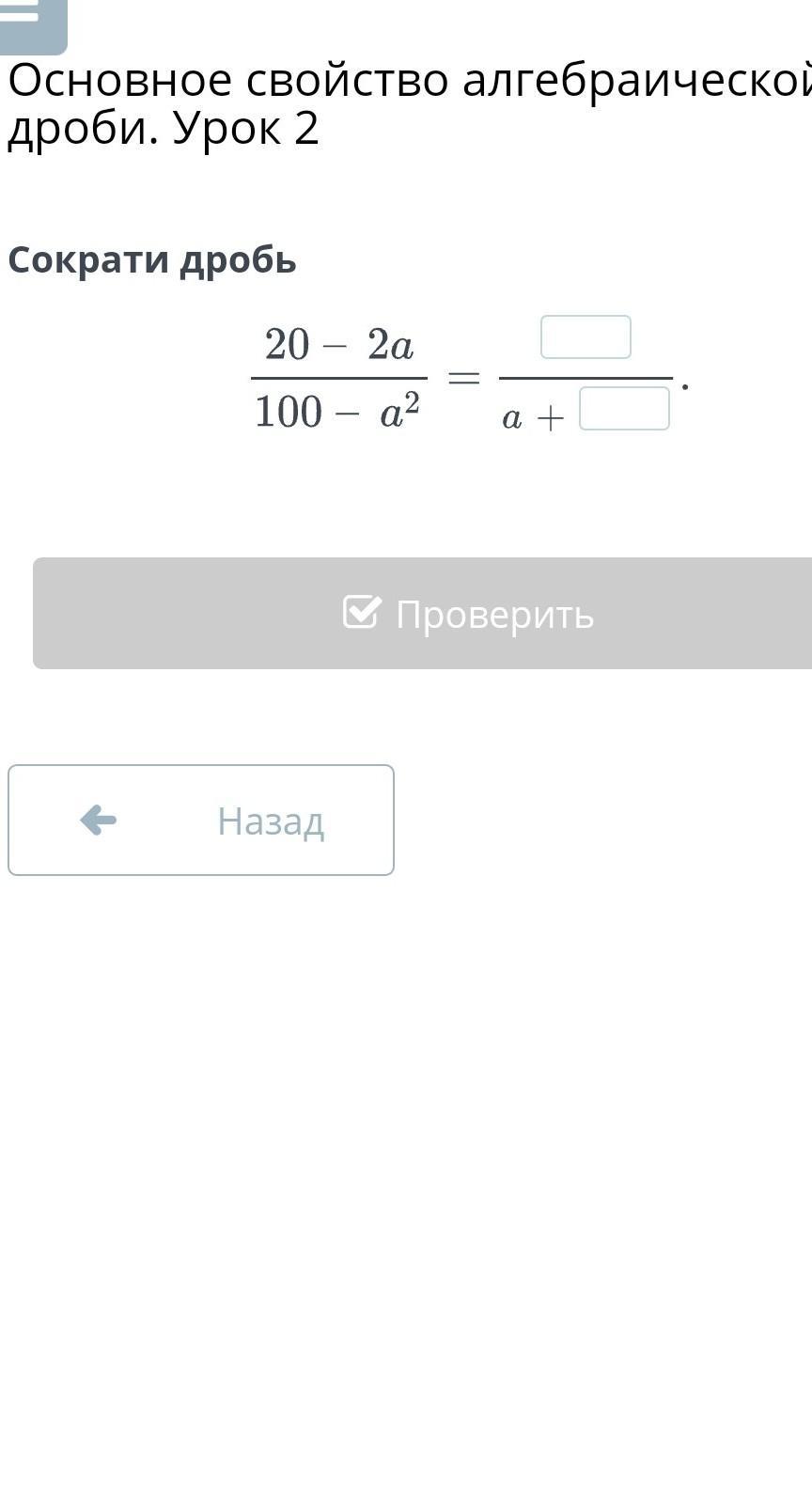Tap the numerator answer input box
Screen dimensions: 812x1486
click(x=586, y=337)
